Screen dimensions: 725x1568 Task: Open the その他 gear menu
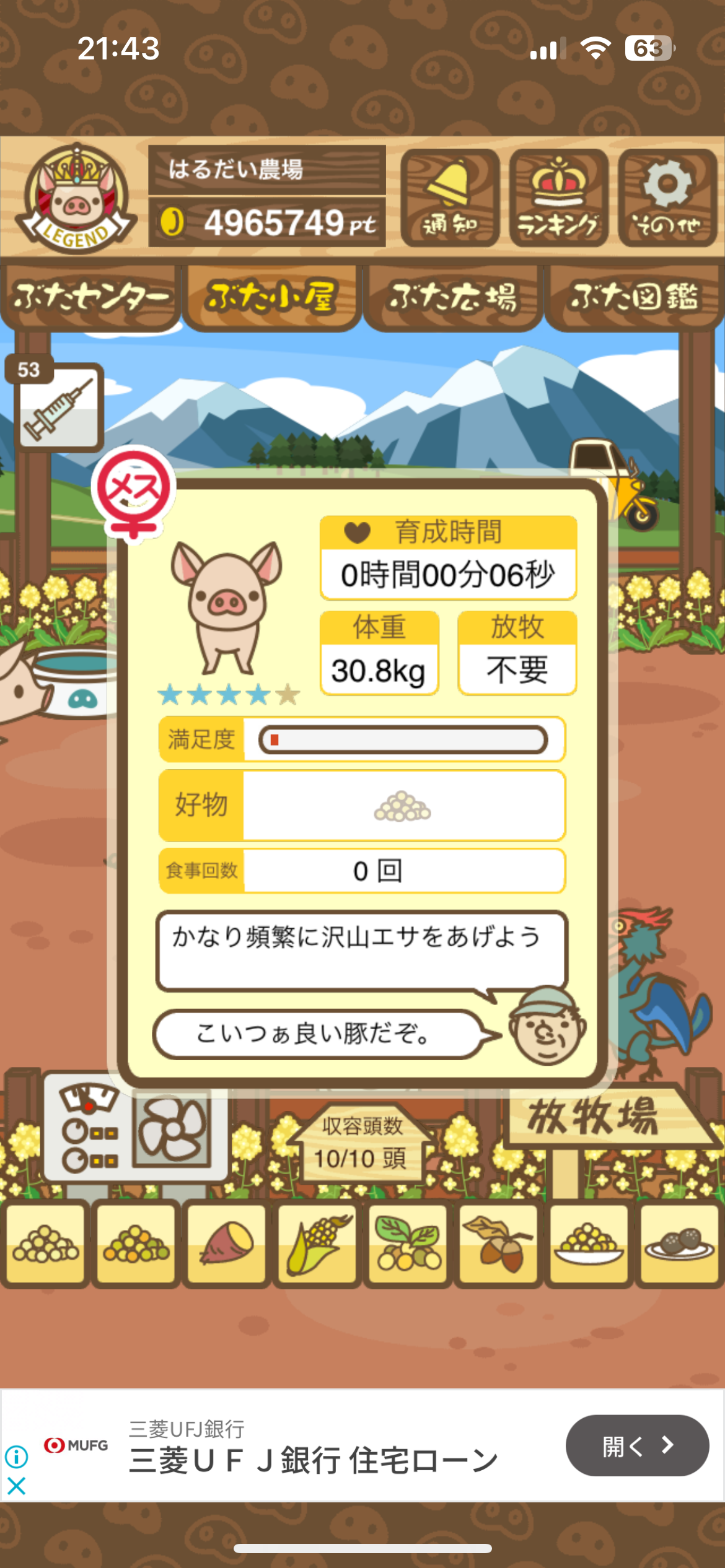[667, 198]
